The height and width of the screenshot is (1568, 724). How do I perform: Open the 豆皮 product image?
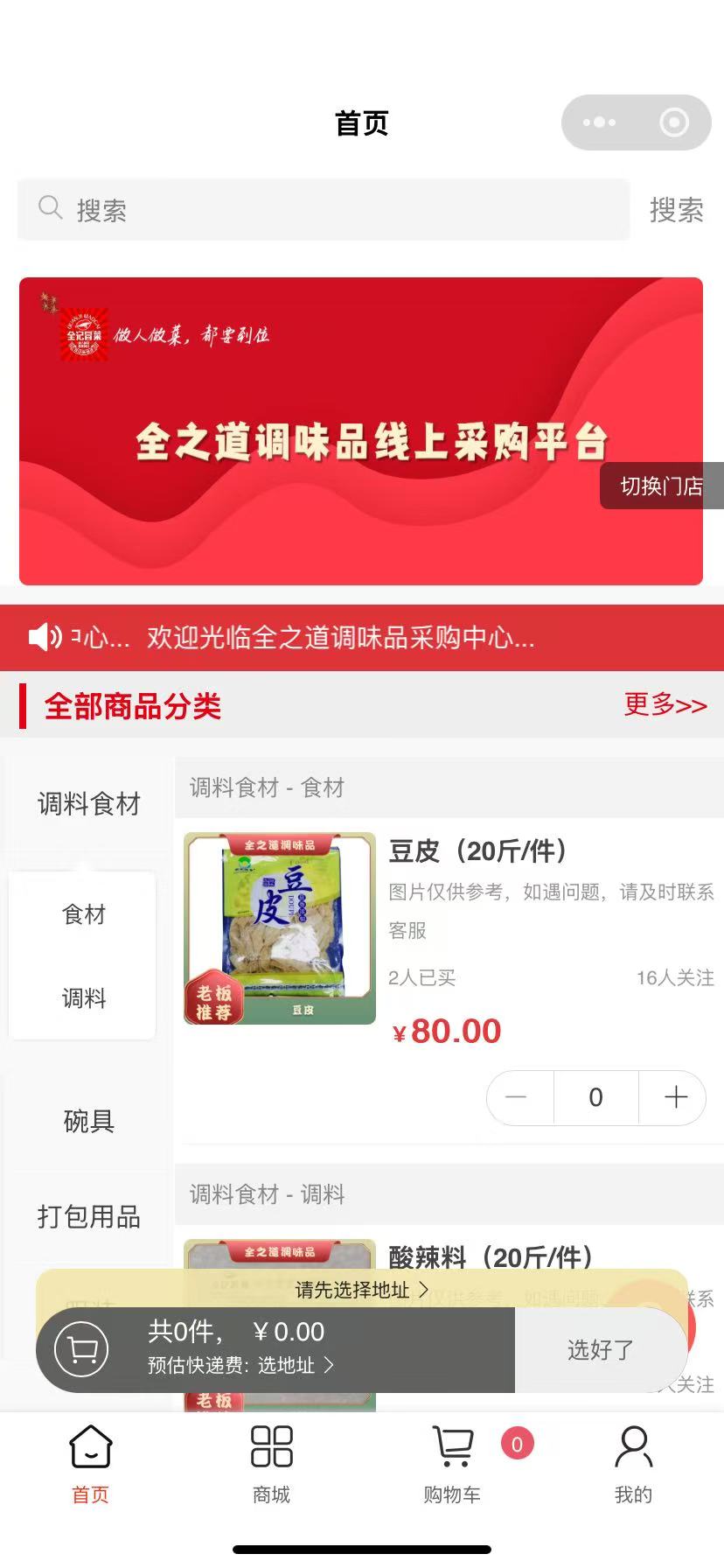[280, 928]
